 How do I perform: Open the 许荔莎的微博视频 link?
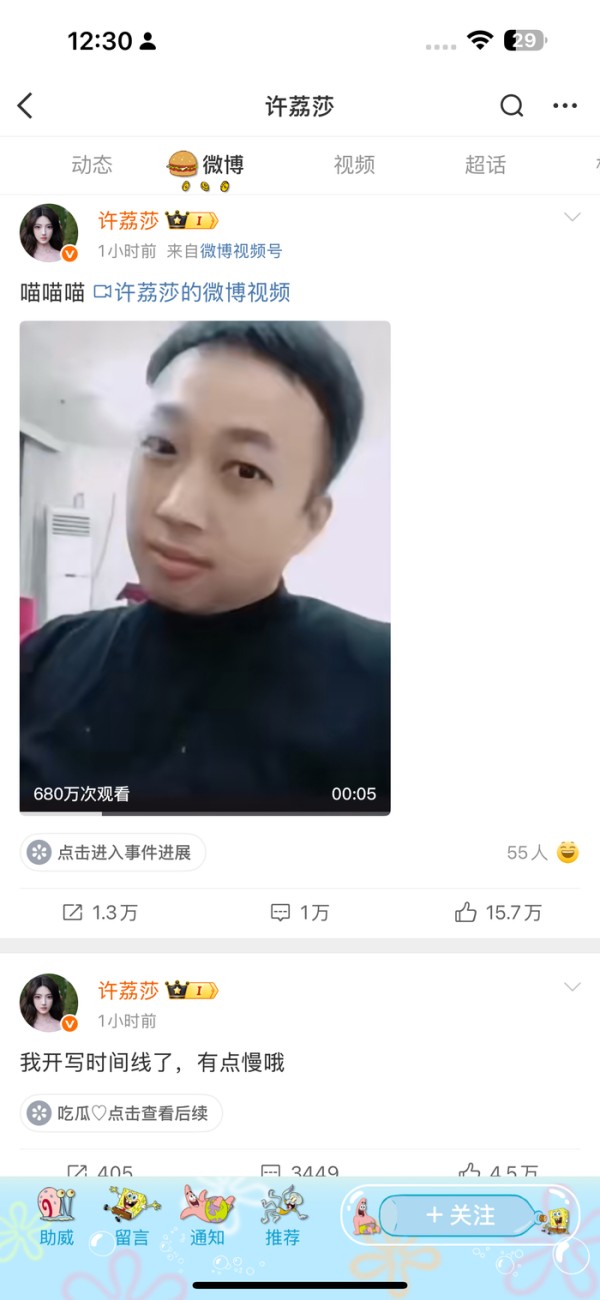192,292
